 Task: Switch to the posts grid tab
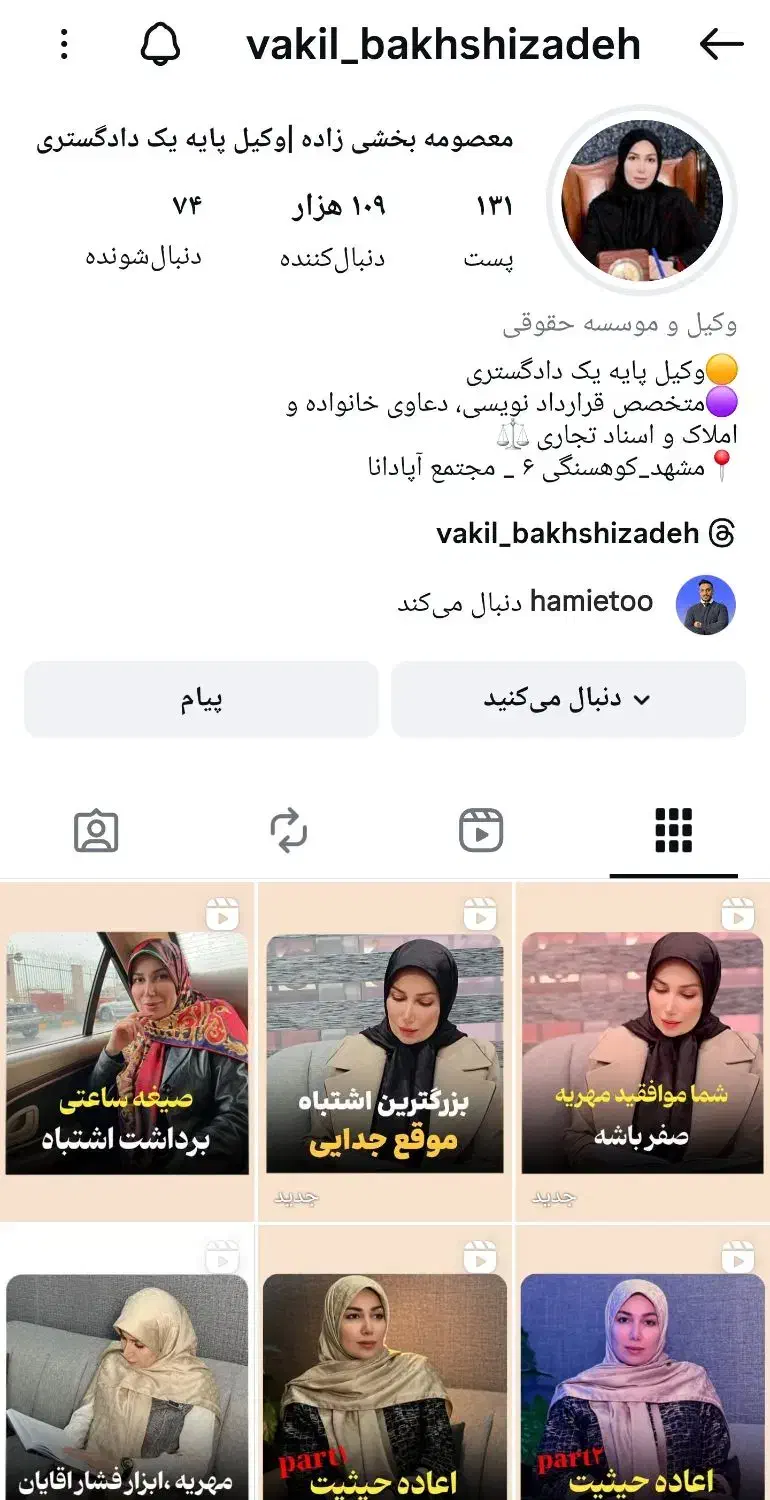tap(673, 830)
